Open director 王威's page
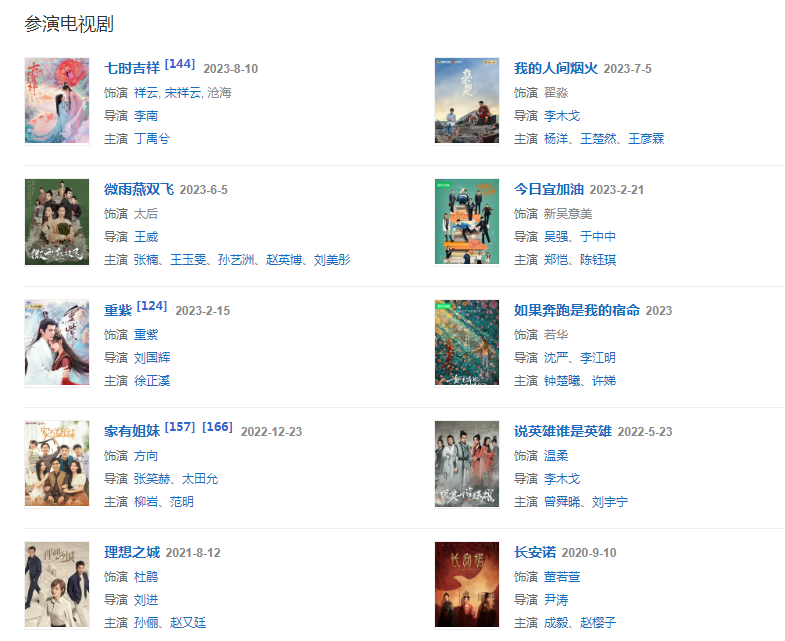785x641 pixels. point(146,237)
